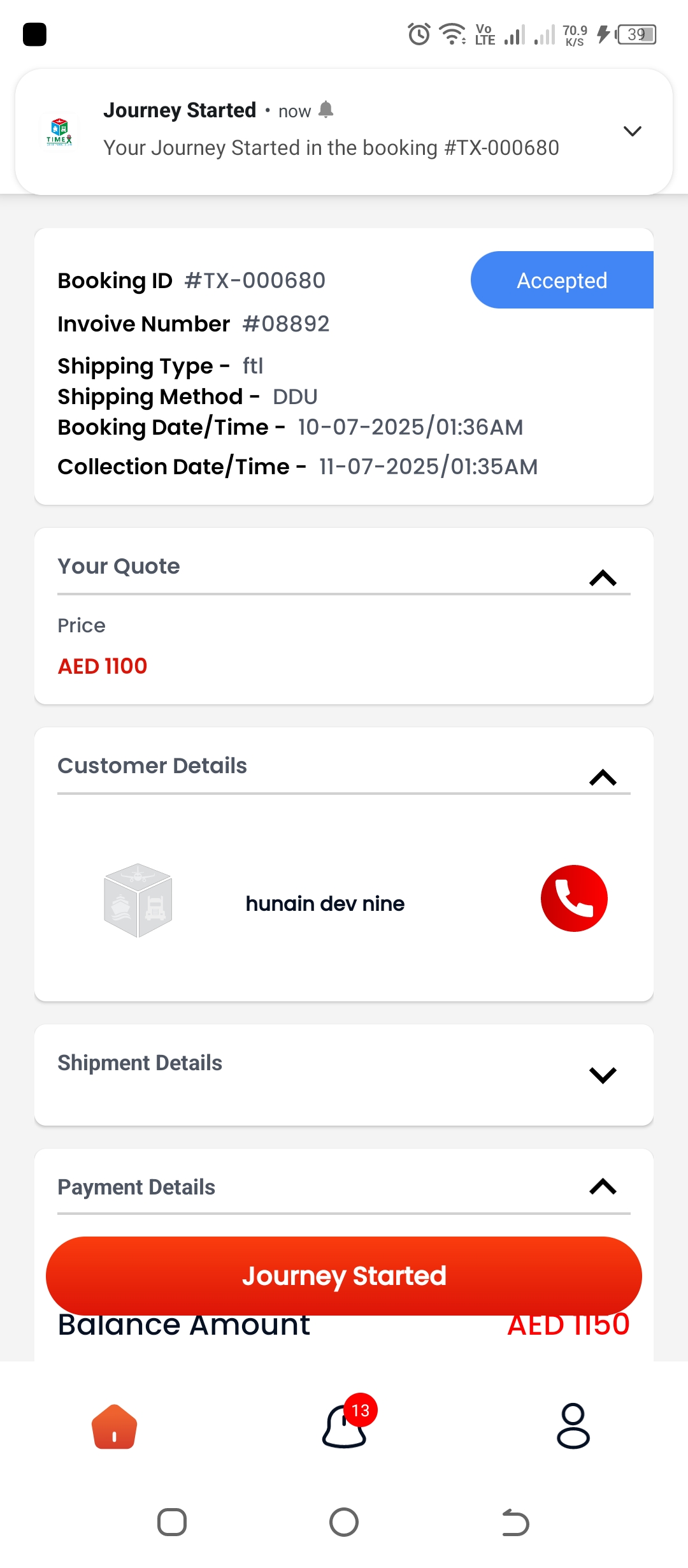Open the Journey Started notification banner
688x1568 pixels.
(344, 131)
